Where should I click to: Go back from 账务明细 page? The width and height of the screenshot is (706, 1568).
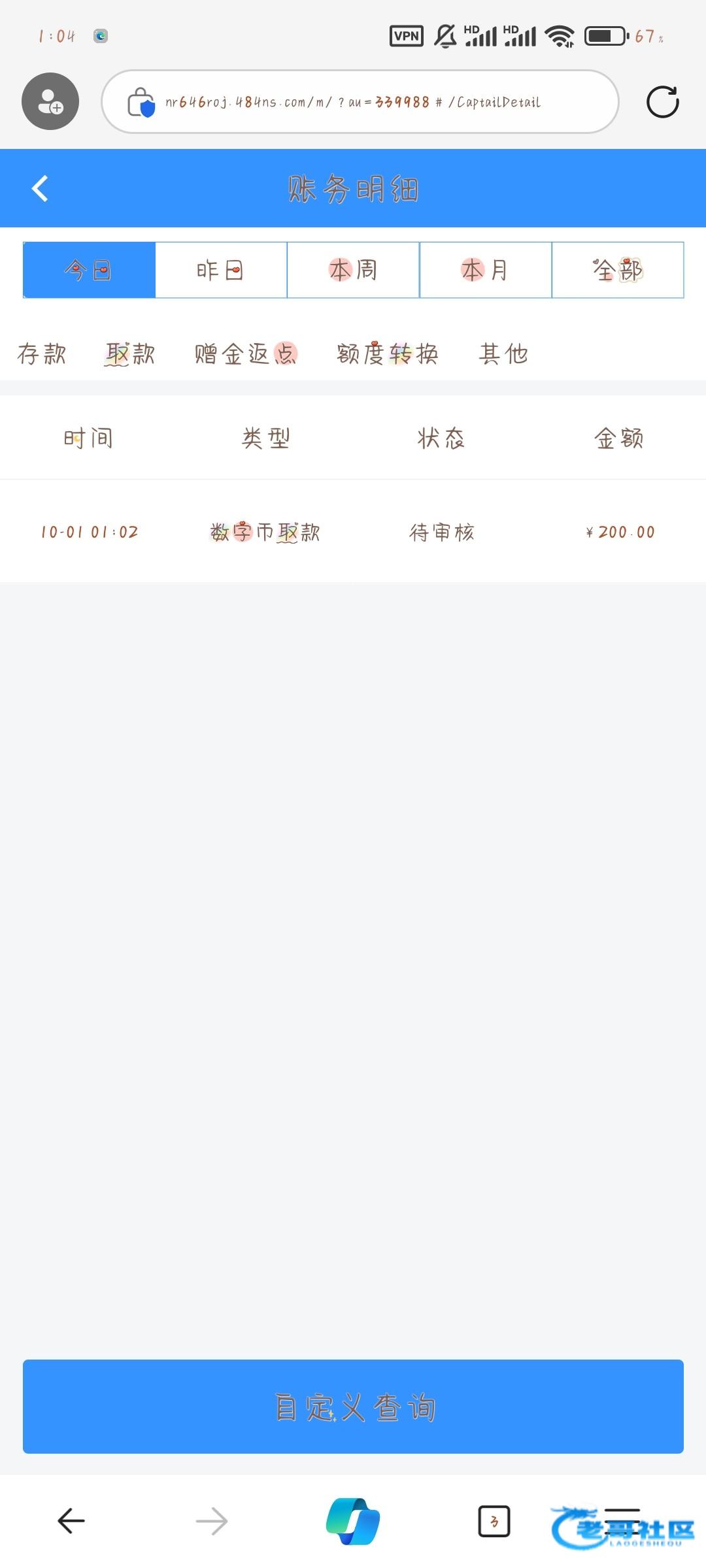[x=40, y=189]
